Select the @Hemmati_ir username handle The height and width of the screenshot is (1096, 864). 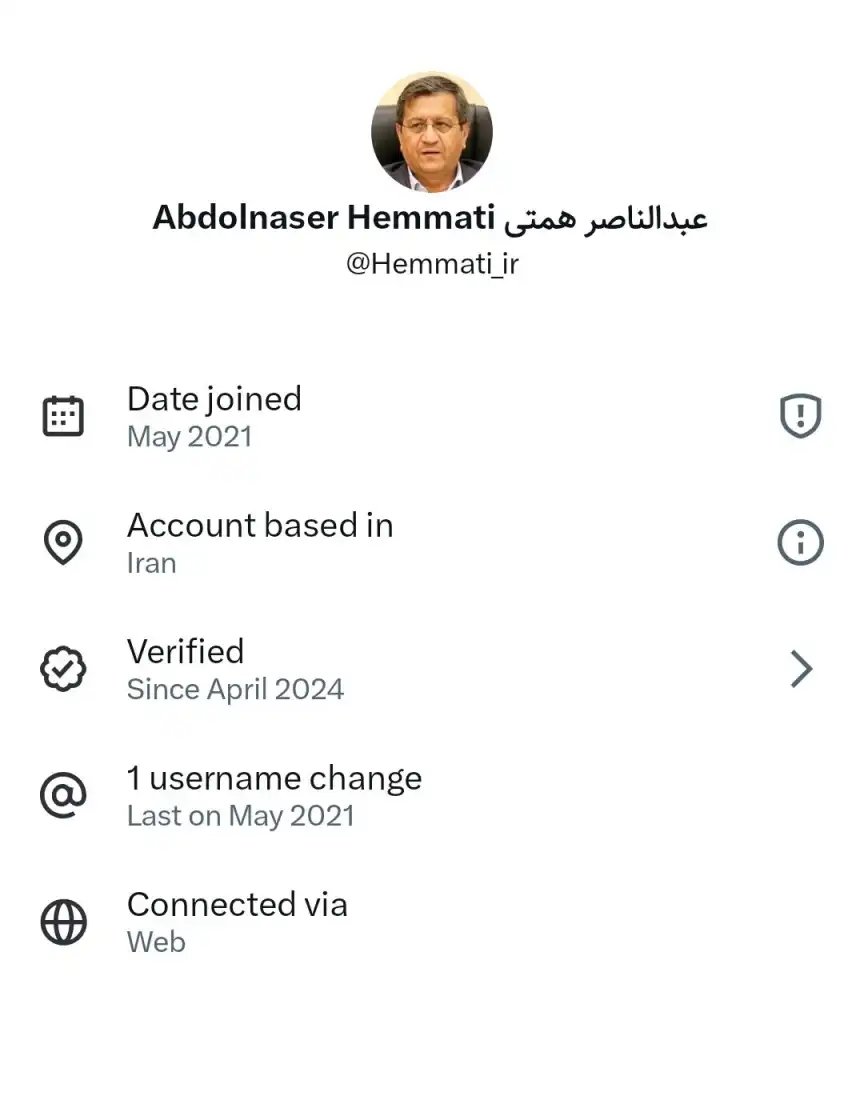pos(431,265)
